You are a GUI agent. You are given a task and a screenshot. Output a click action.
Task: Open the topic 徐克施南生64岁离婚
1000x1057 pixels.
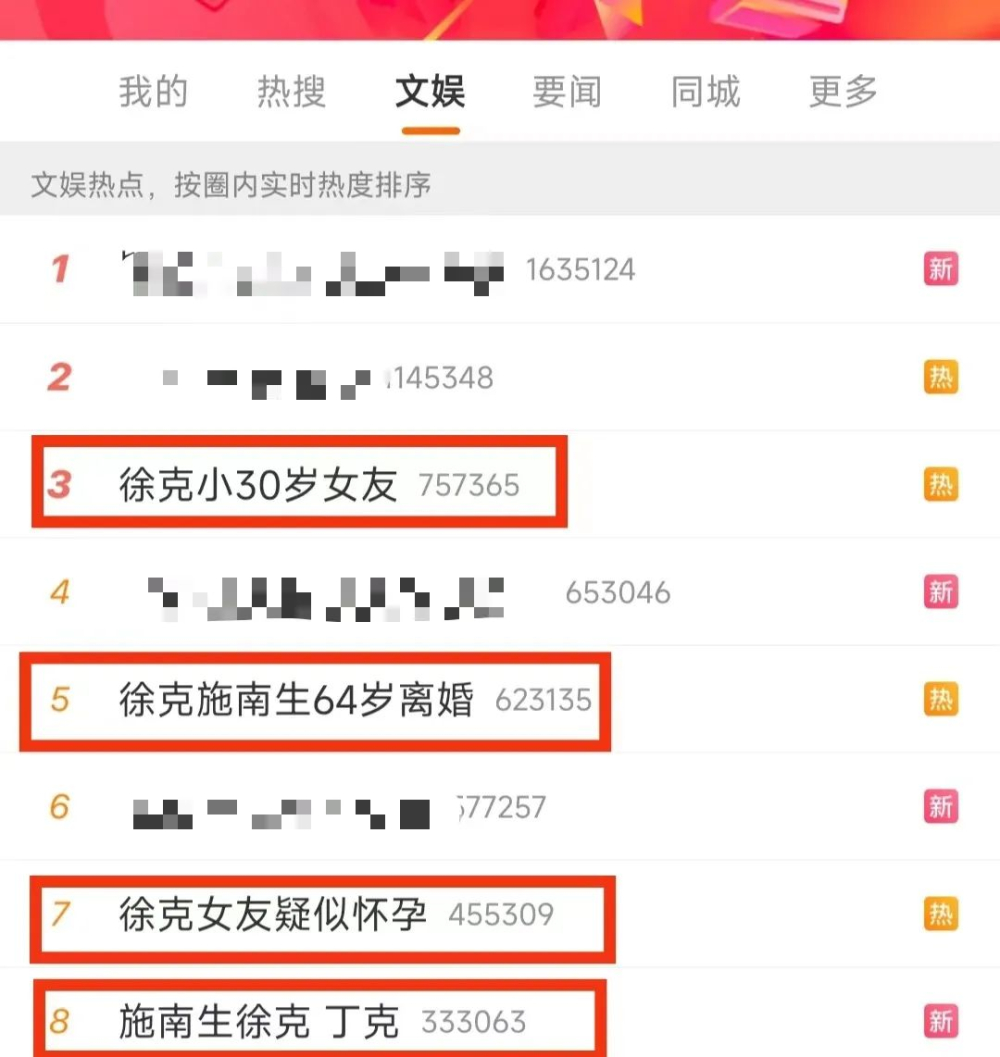296,699
